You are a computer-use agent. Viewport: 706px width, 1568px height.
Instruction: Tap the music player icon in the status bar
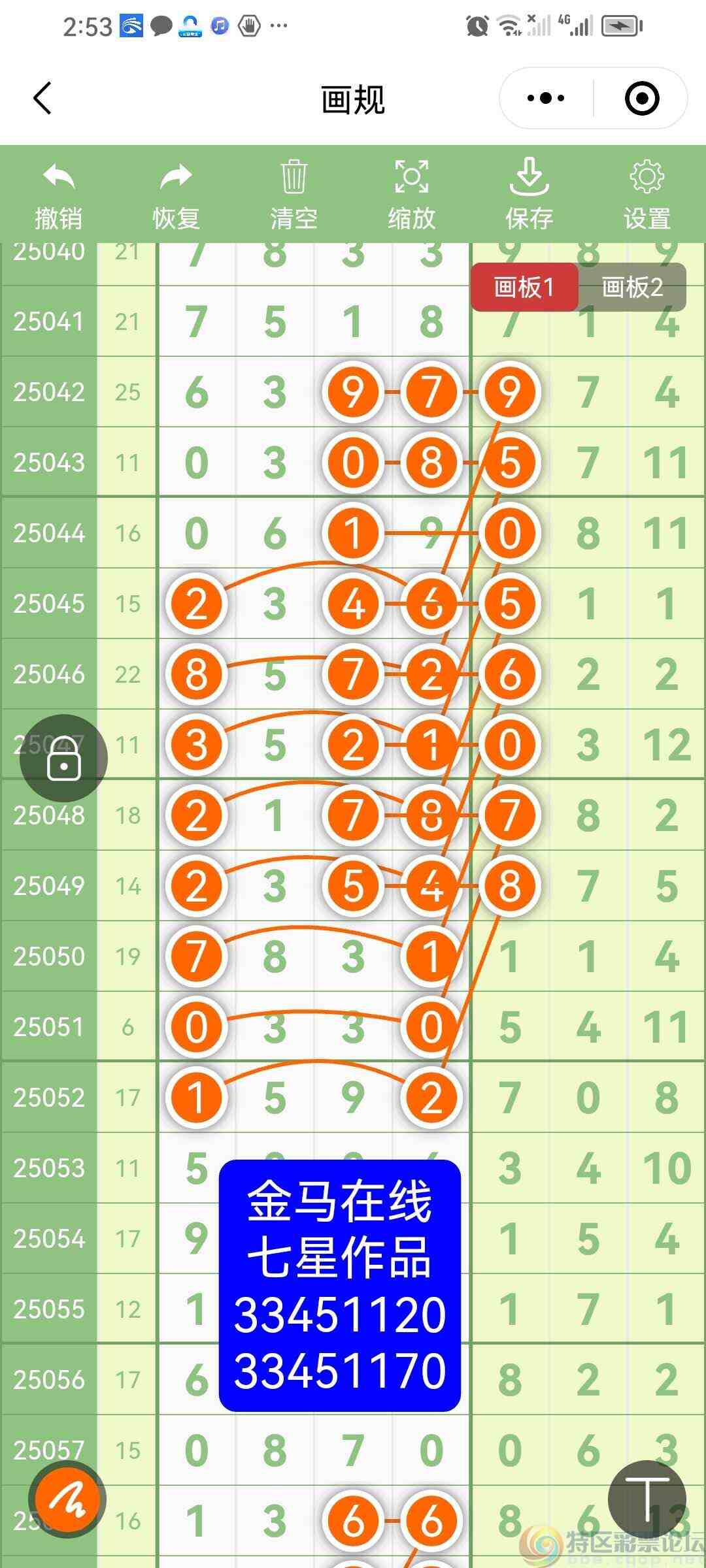click(x=219, y=26)
